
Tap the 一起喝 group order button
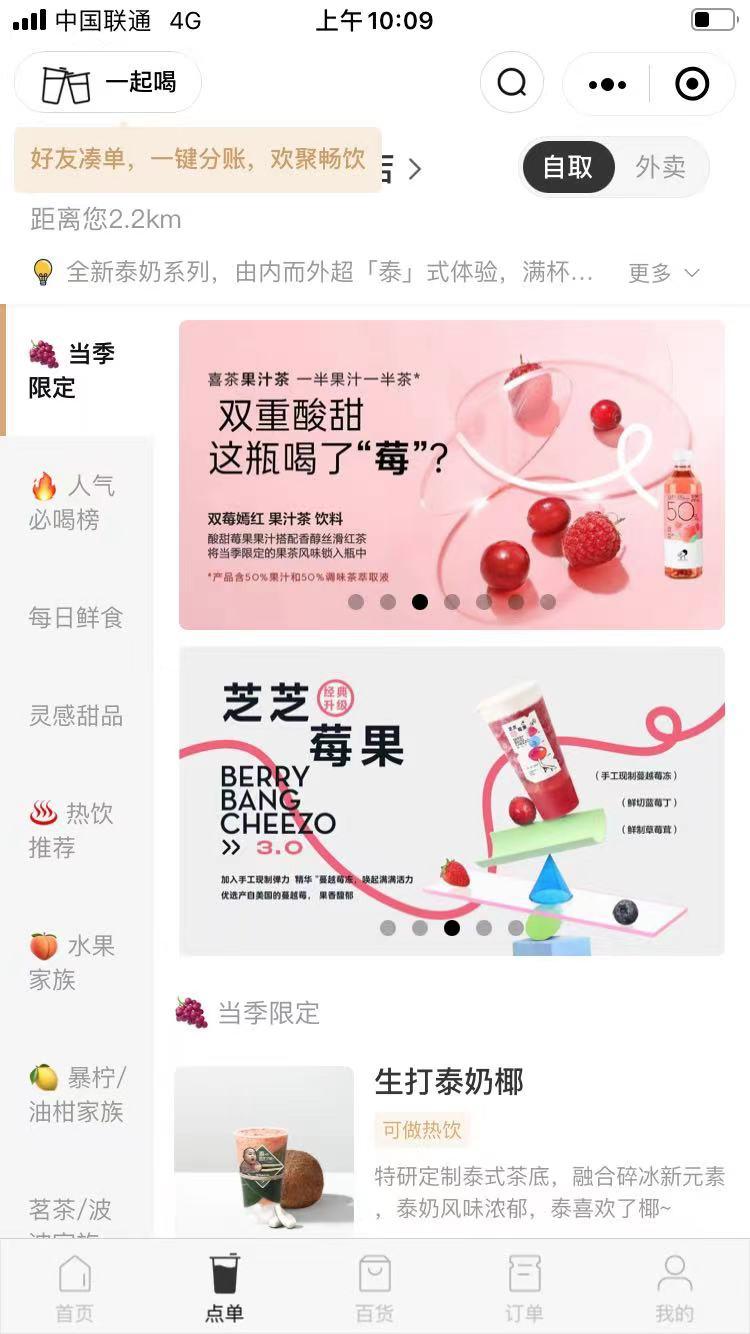tap(108, 82)
